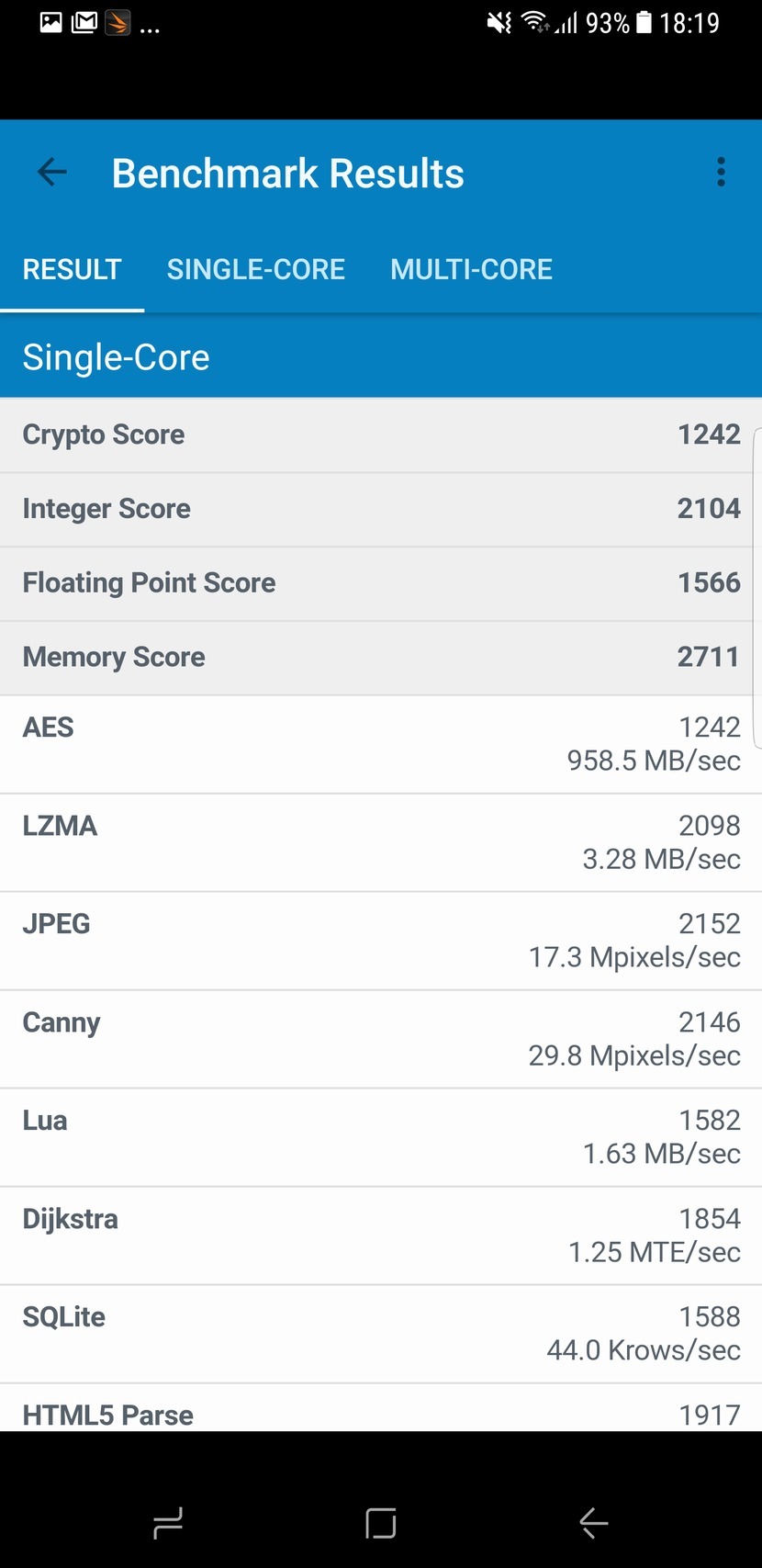The height and width of the screenshot is (1568, 762).
Task: Tap the Recents navigation button
Action: pyautogui.click(x=168, y=1522)
